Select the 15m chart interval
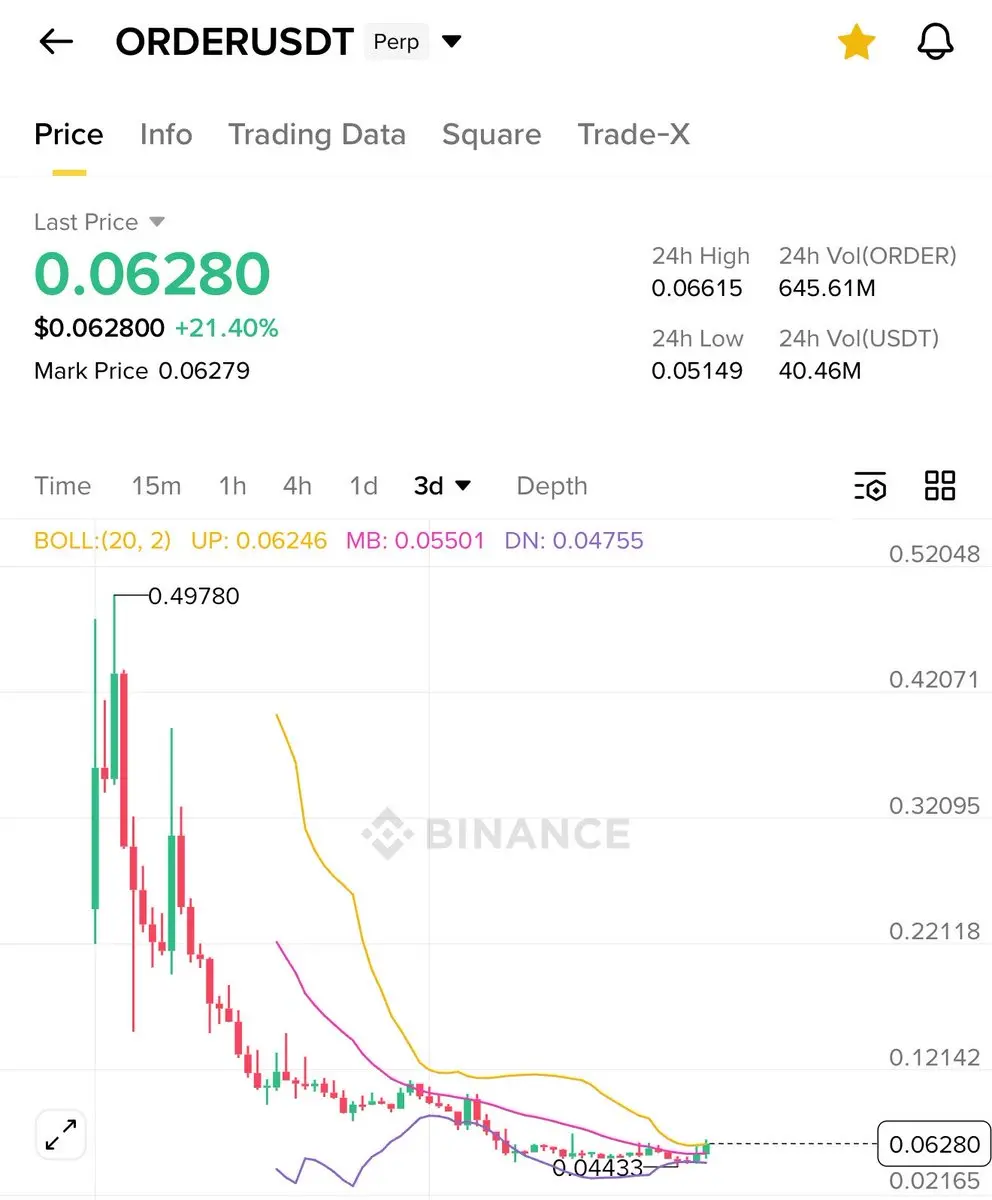Image resolution: width=992 pixels, height=1200 pixels. [x=156, y=486]
